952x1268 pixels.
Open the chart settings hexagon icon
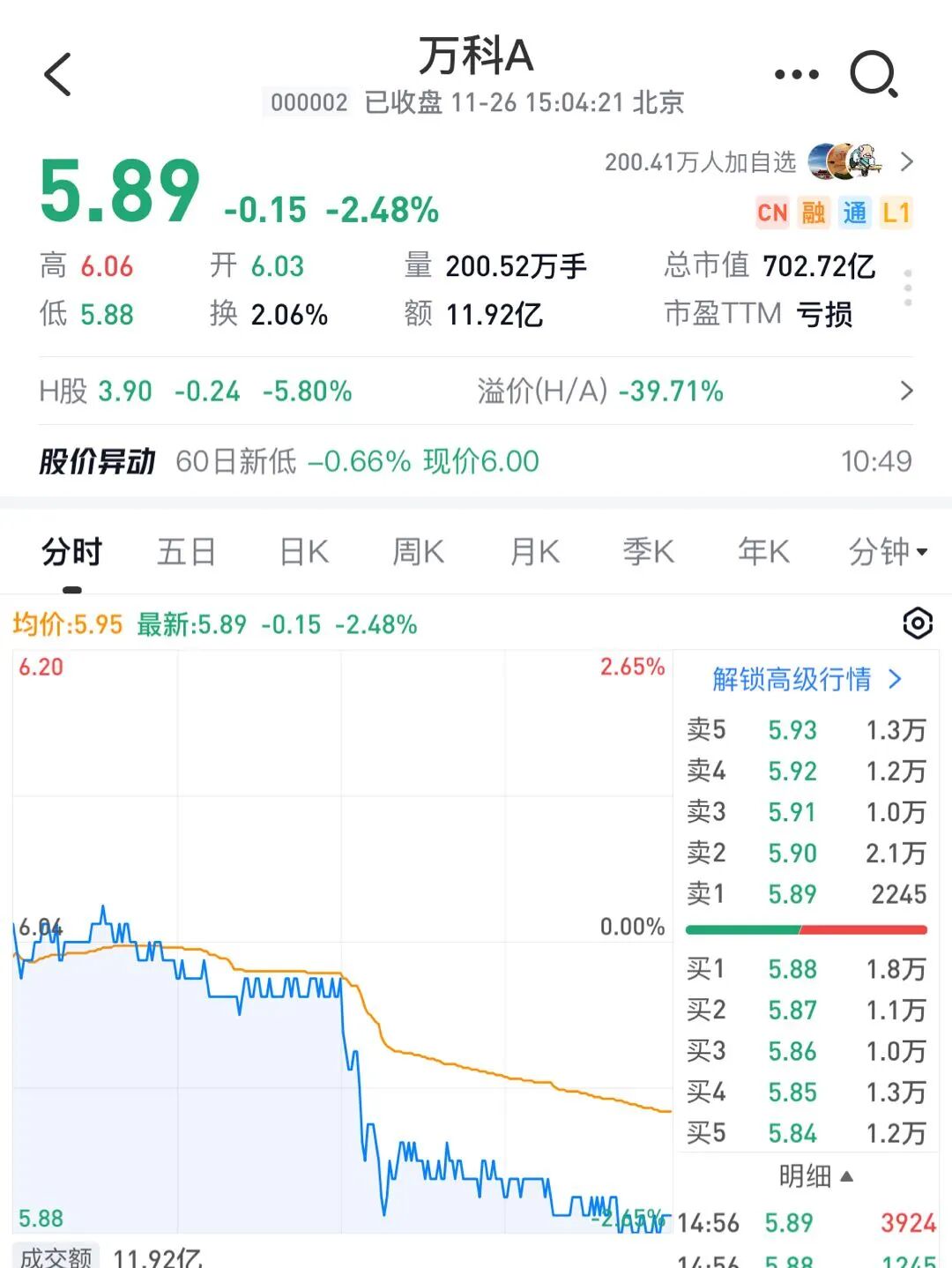918,623
